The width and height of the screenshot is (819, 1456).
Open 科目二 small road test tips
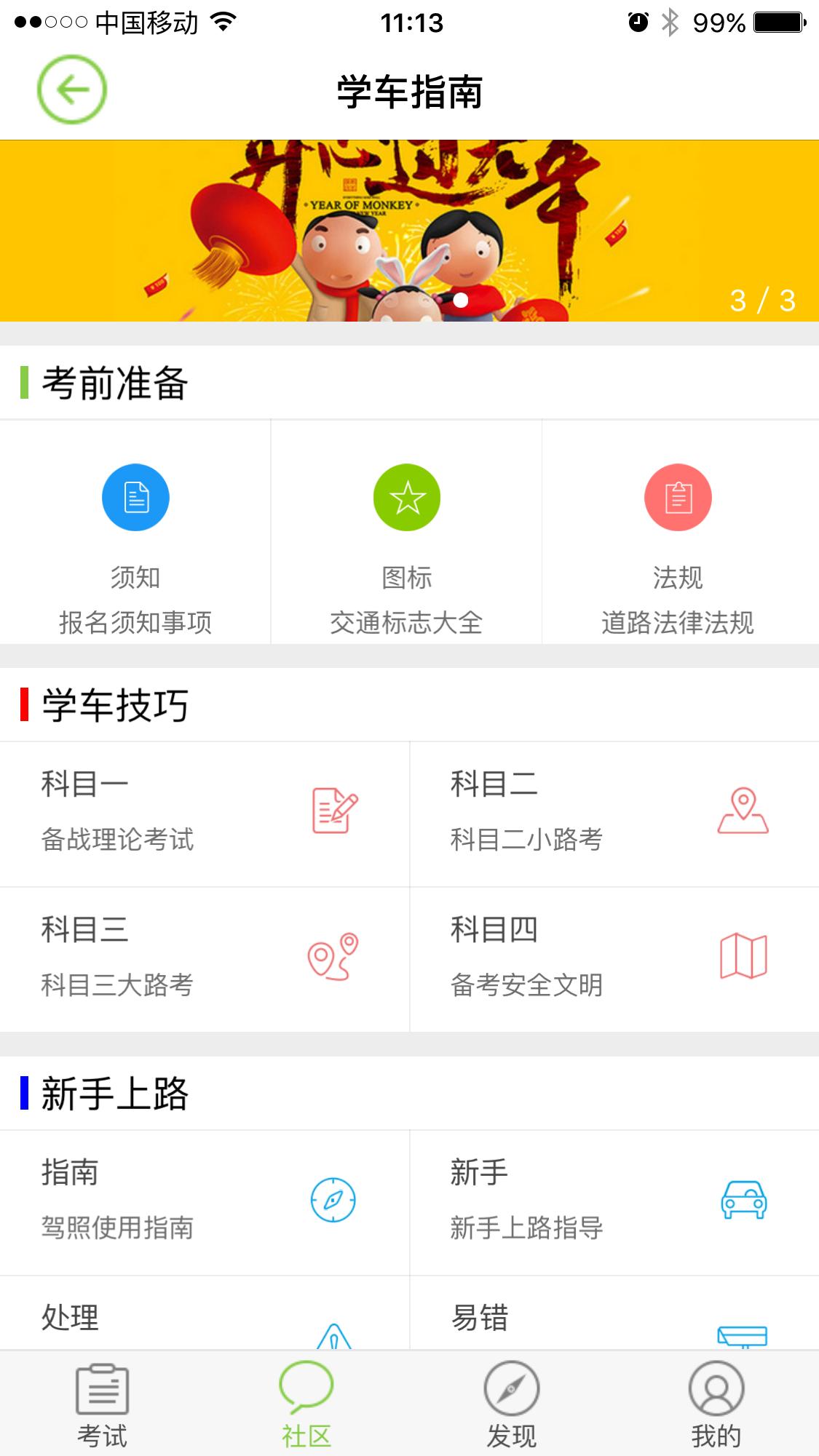pos(614,813)
